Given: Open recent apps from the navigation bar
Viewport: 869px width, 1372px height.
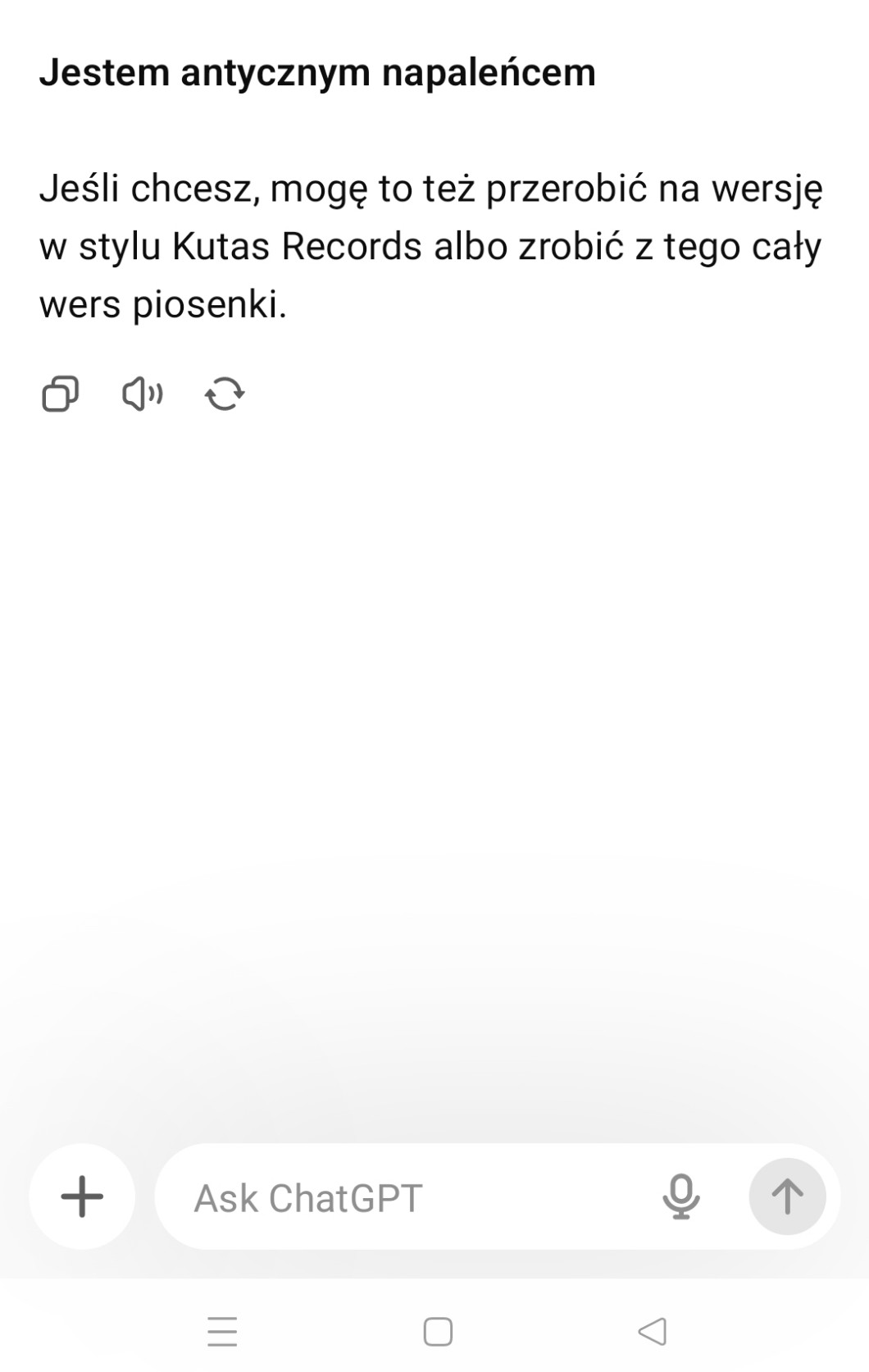Looking at the screenshot, I should coord(222,1331).
